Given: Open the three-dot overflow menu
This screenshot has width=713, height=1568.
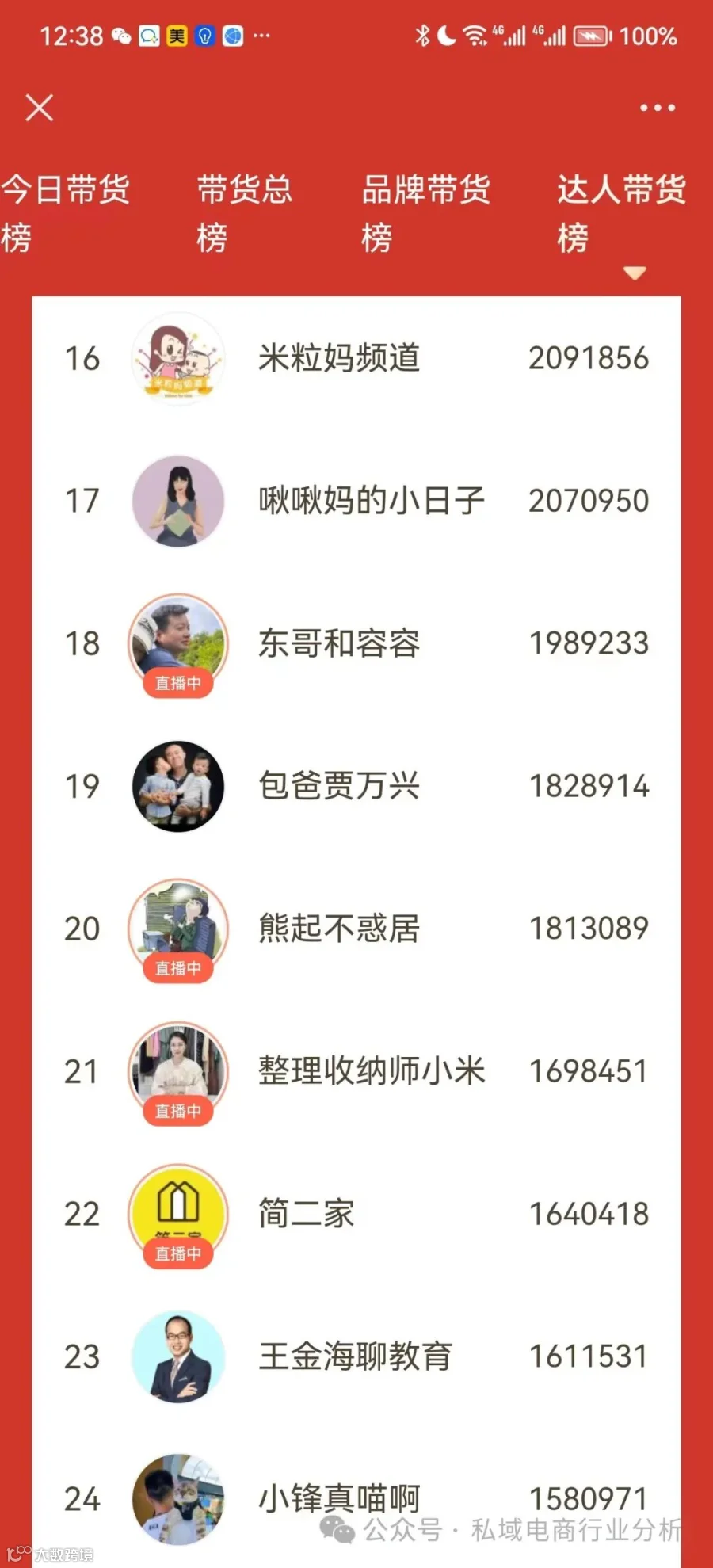Looking at the screenshot, I should click(x=658, y=107).
